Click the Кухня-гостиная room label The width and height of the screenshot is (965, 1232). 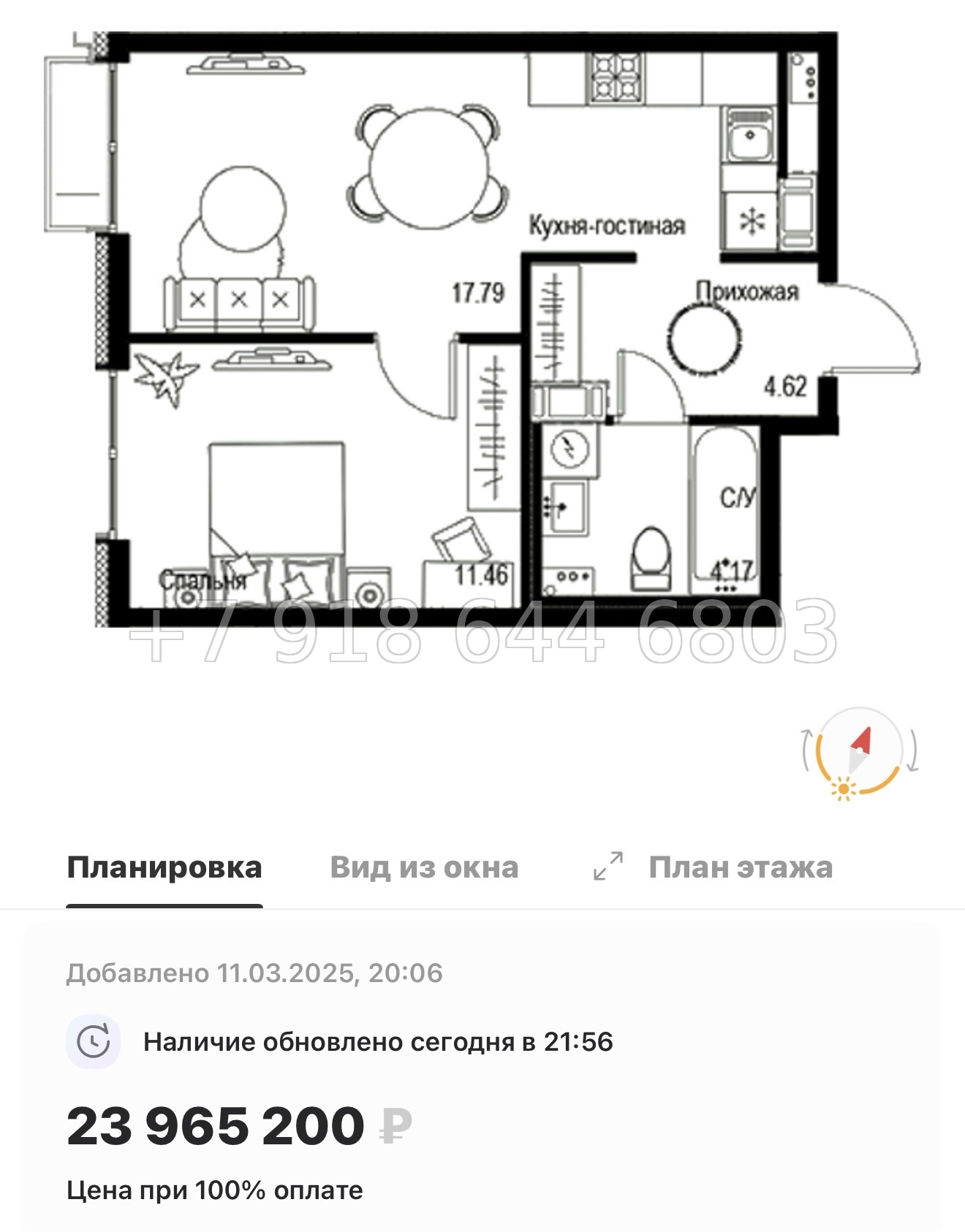[607, 225]
